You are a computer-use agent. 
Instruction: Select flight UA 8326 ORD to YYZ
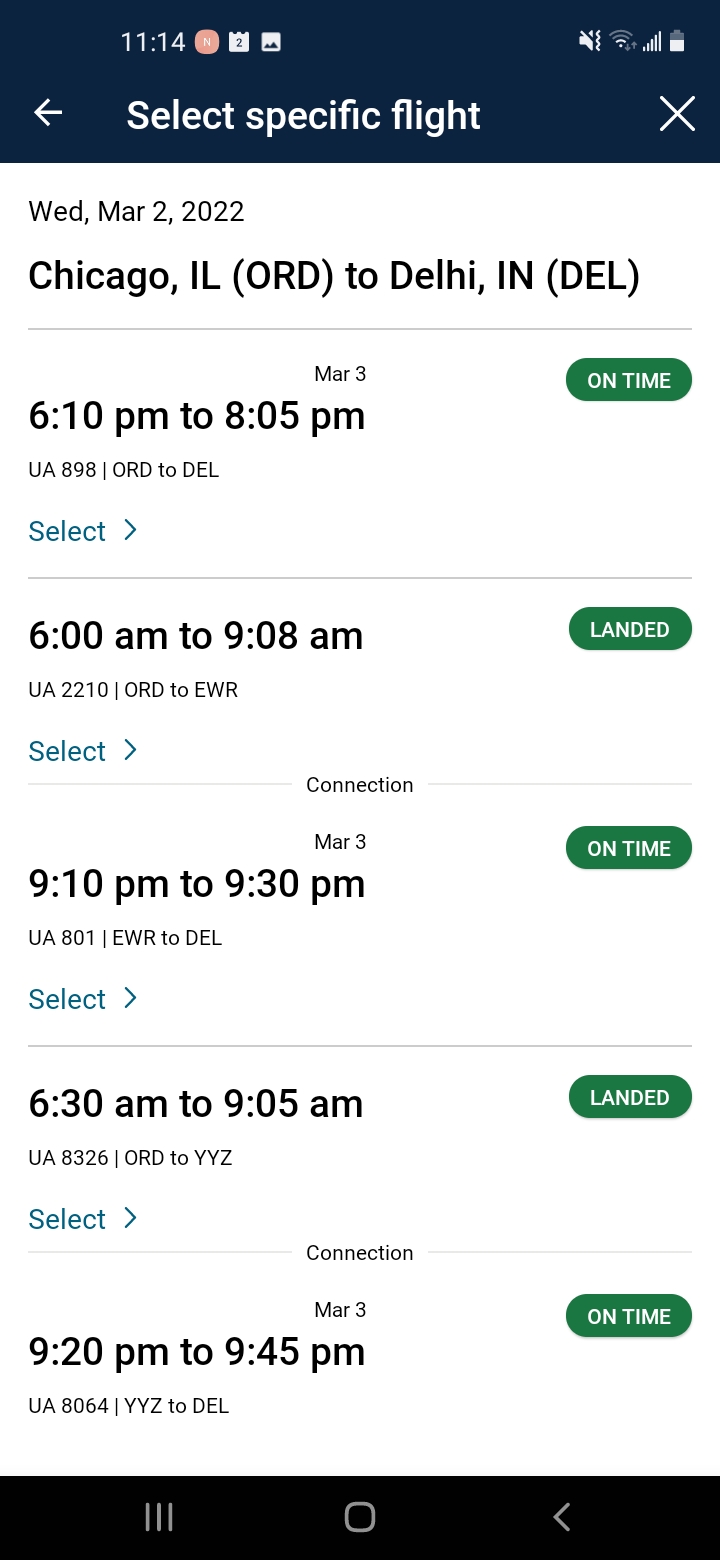tap(83, 1219)
